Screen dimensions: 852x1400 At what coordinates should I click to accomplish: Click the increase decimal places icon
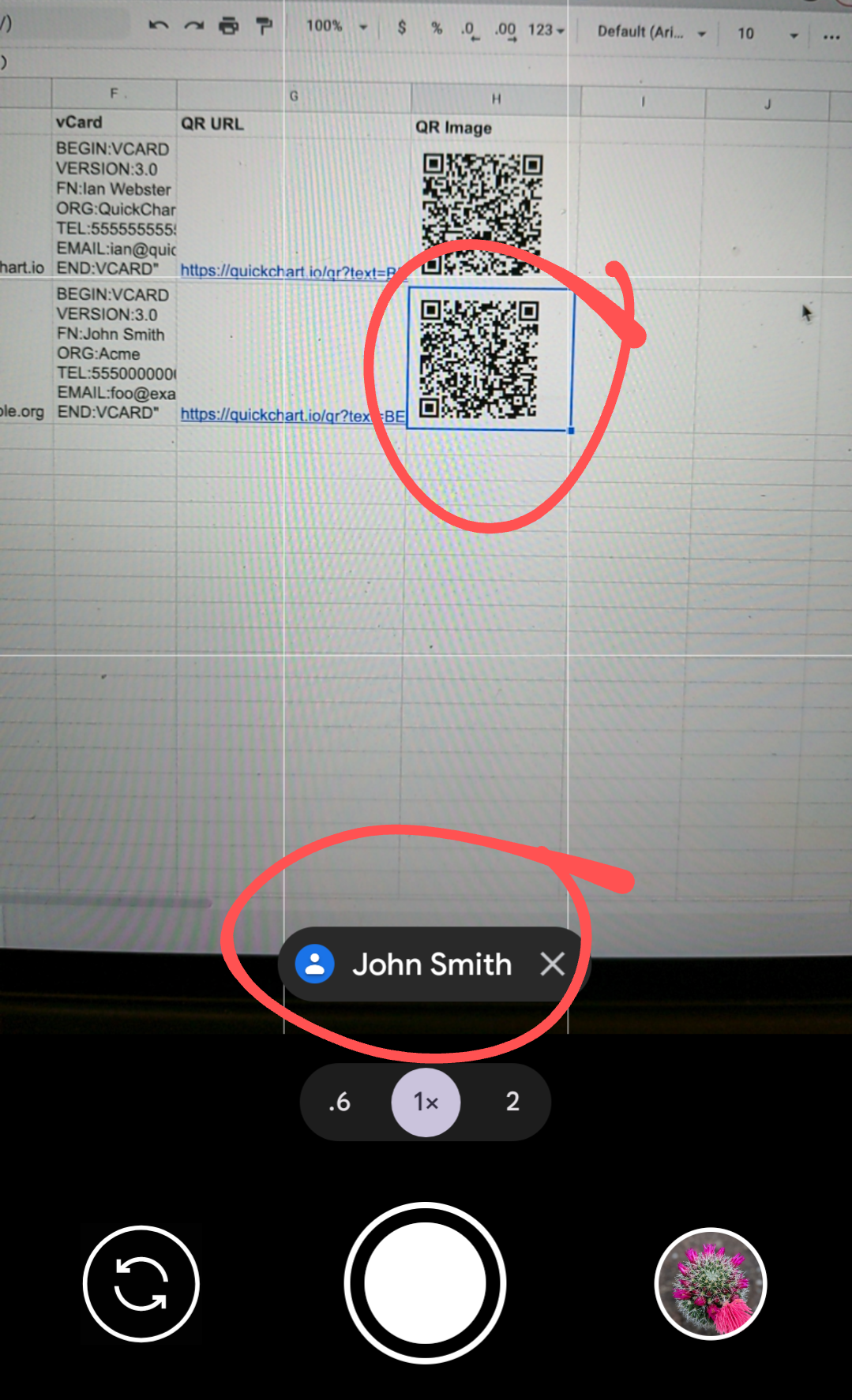pyautogui.click(x=504, y=30)
